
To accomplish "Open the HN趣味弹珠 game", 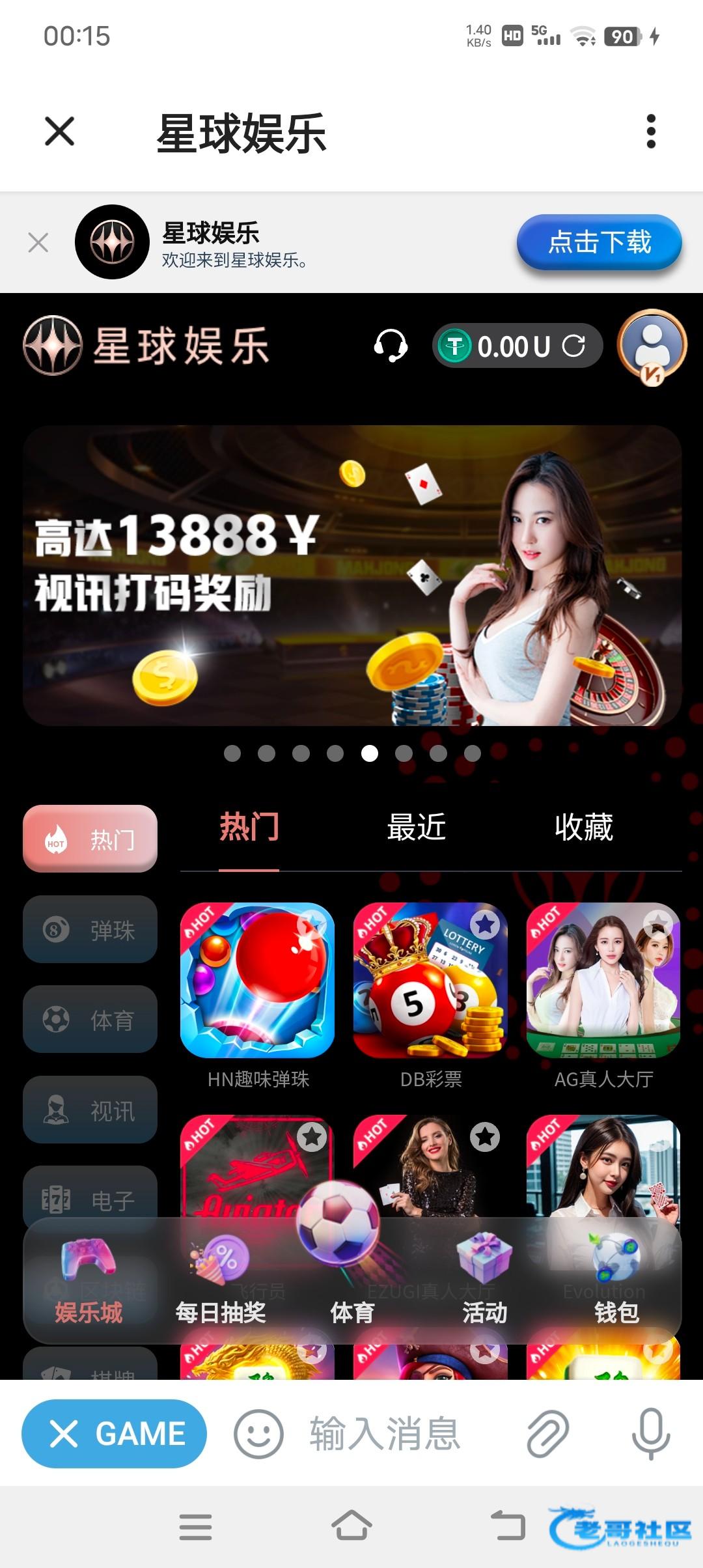I will pos(258,980).
